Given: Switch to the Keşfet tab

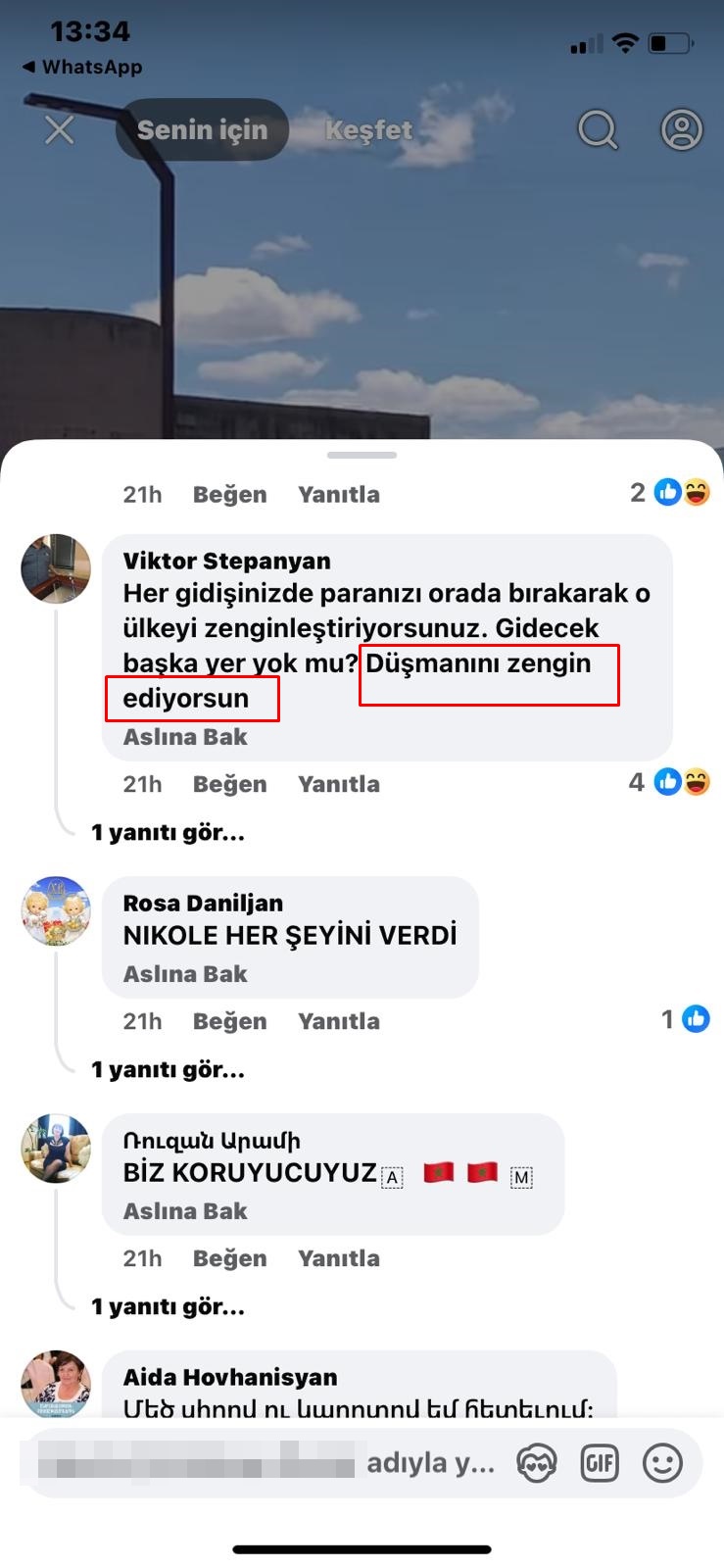Looking at the screenshot, I should 368,129.
